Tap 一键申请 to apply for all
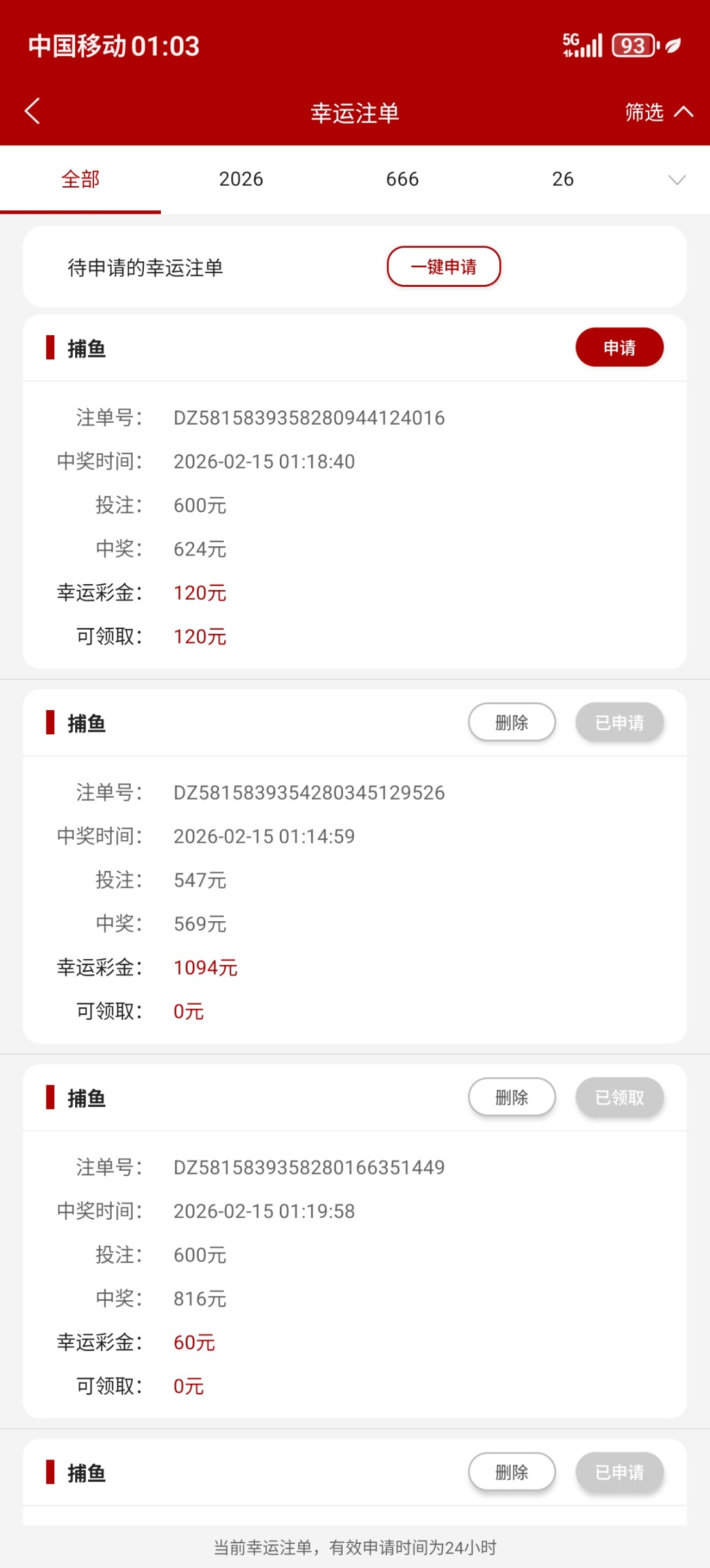The image size is (710, 1568). tap(443, 267)
